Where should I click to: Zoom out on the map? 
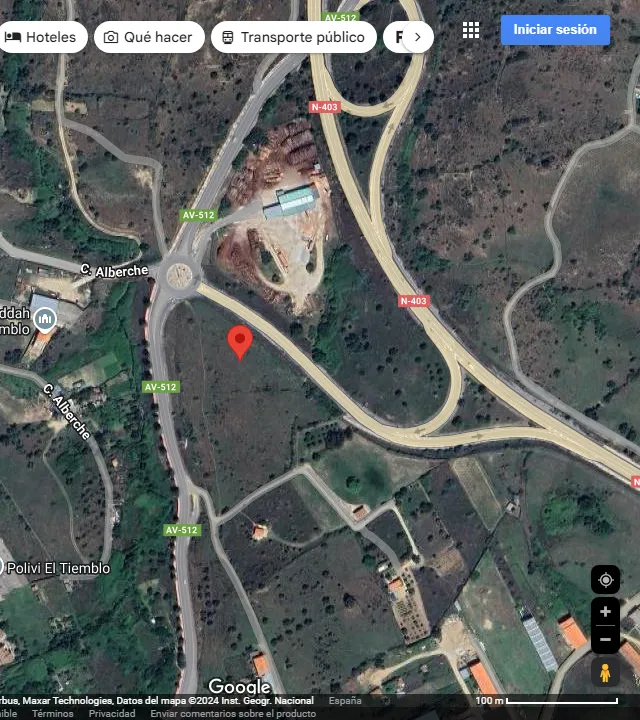pos(605,639)
